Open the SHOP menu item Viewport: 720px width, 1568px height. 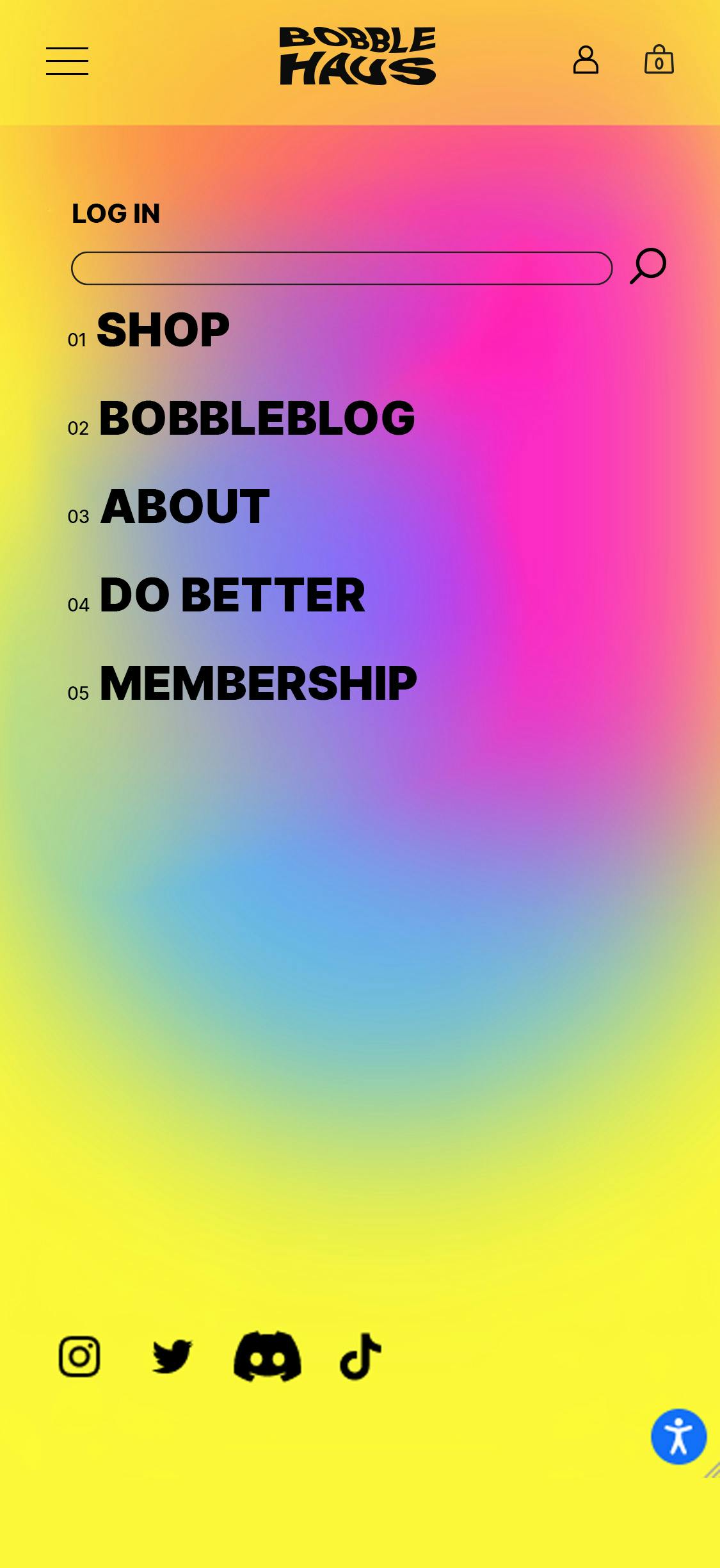point(163,330)
